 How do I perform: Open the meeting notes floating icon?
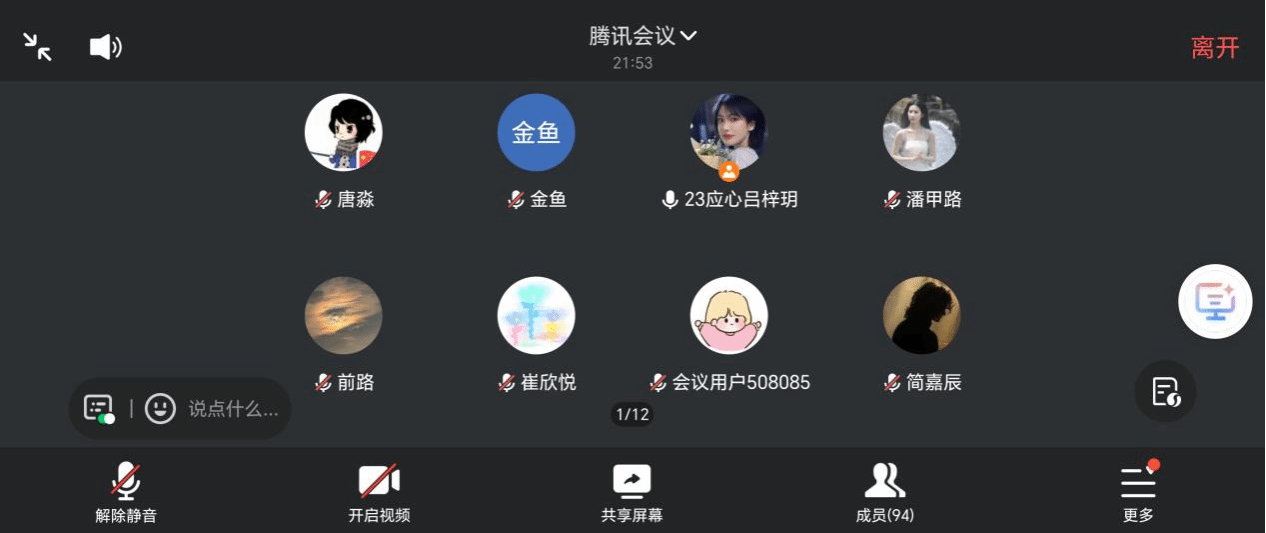pyautogui.click(x=1165, y=390)
